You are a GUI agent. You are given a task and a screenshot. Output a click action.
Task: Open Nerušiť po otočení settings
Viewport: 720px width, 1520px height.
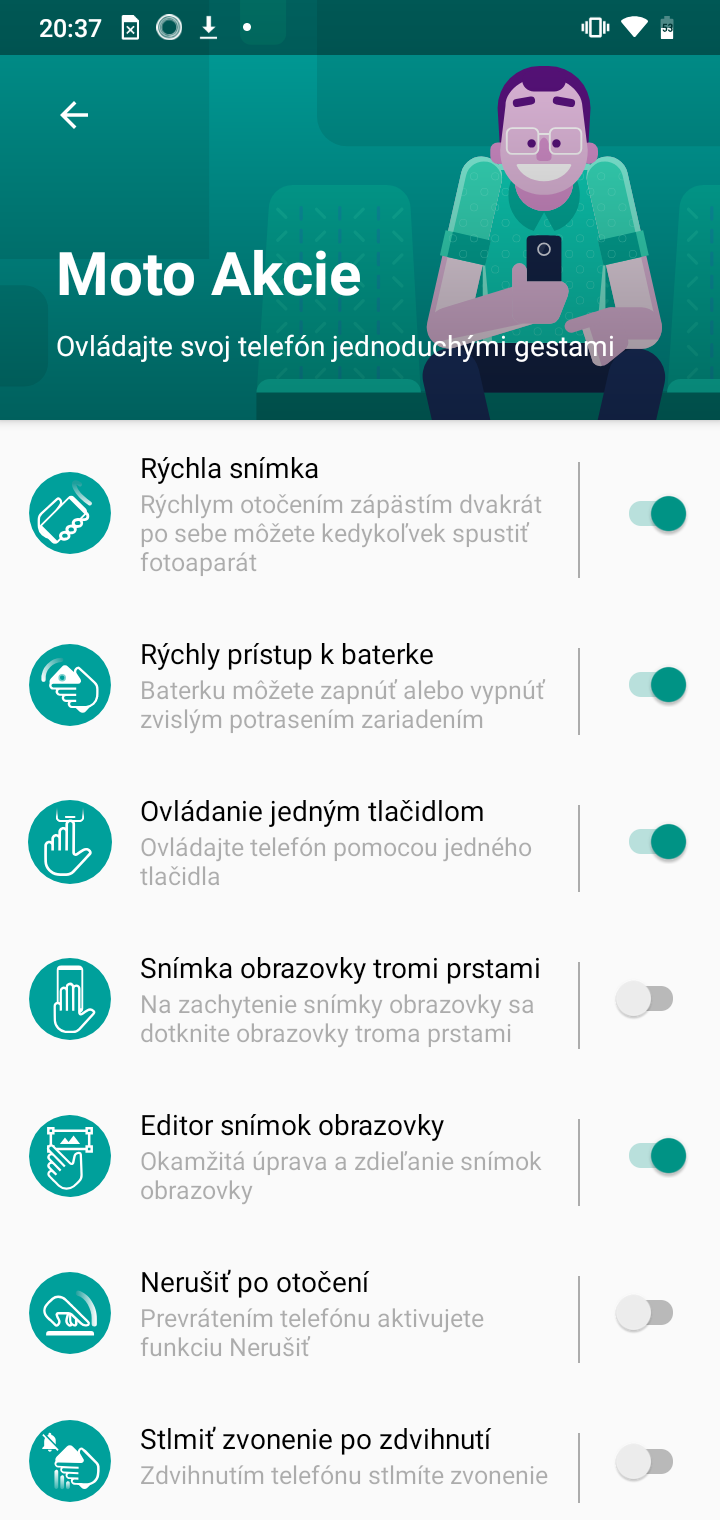click(x=289, y=1313)
